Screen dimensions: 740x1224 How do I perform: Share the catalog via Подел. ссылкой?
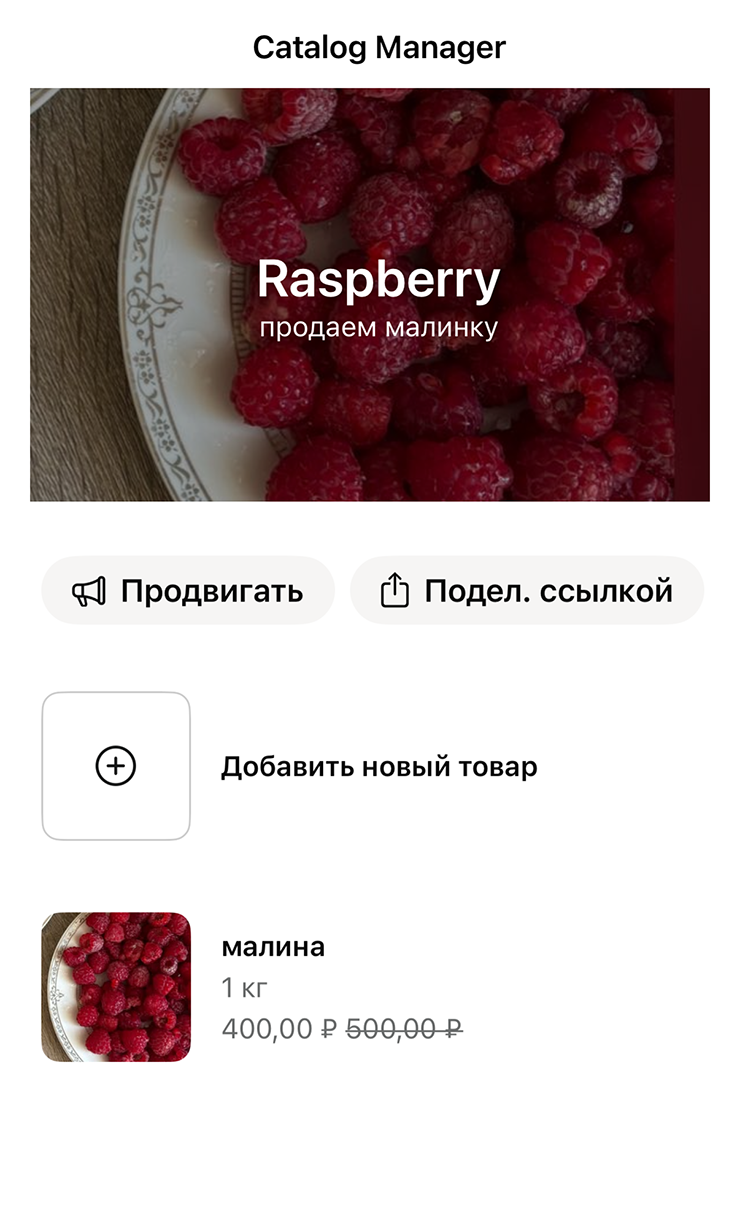pos(527,591)
